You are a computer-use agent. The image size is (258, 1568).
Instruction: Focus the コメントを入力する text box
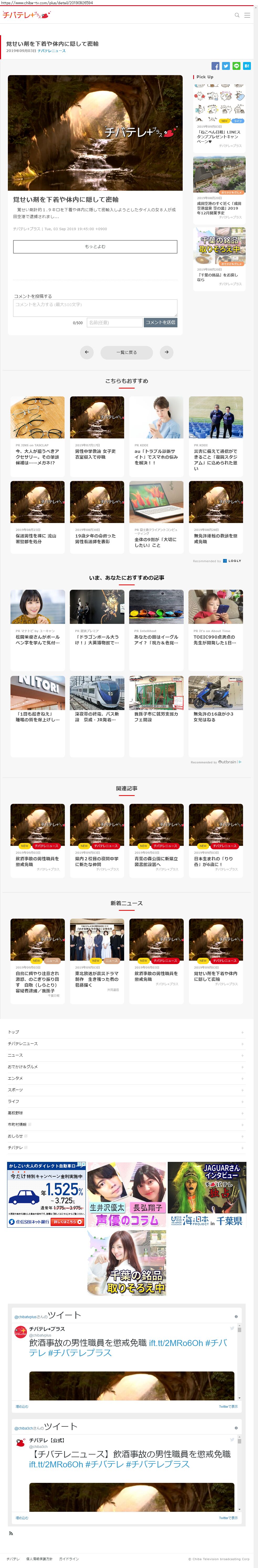coord(95,307)
